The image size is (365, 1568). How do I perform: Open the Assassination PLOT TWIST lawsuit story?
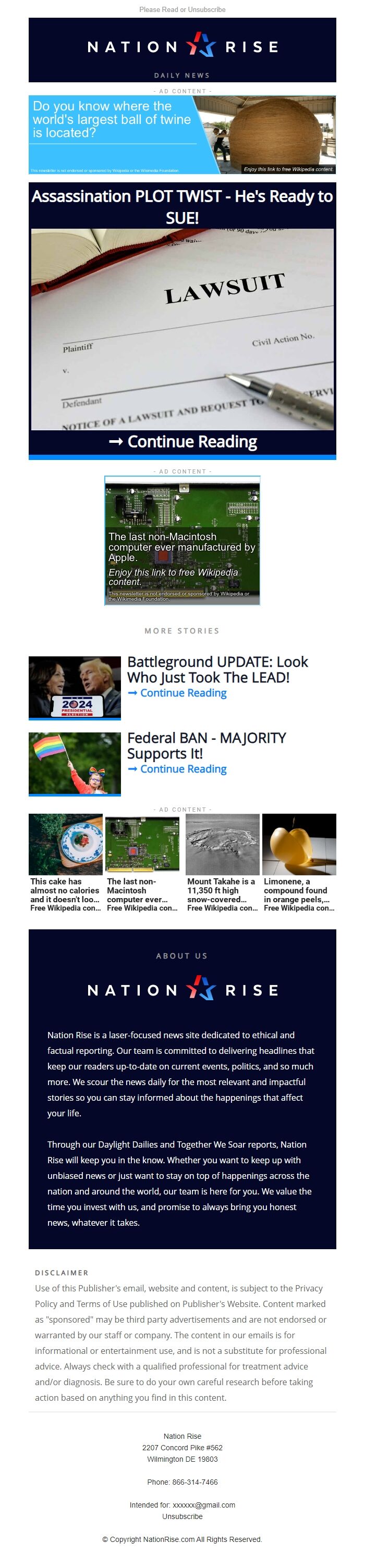coord(182,206)
